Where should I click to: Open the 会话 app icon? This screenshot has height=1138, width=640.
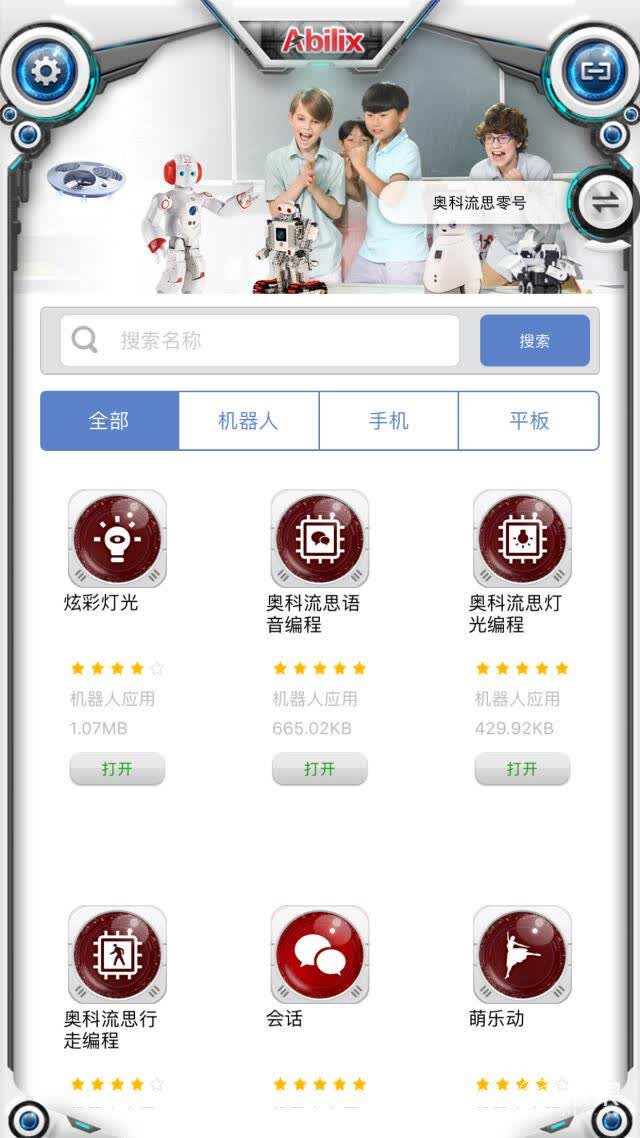pos(320,954)
